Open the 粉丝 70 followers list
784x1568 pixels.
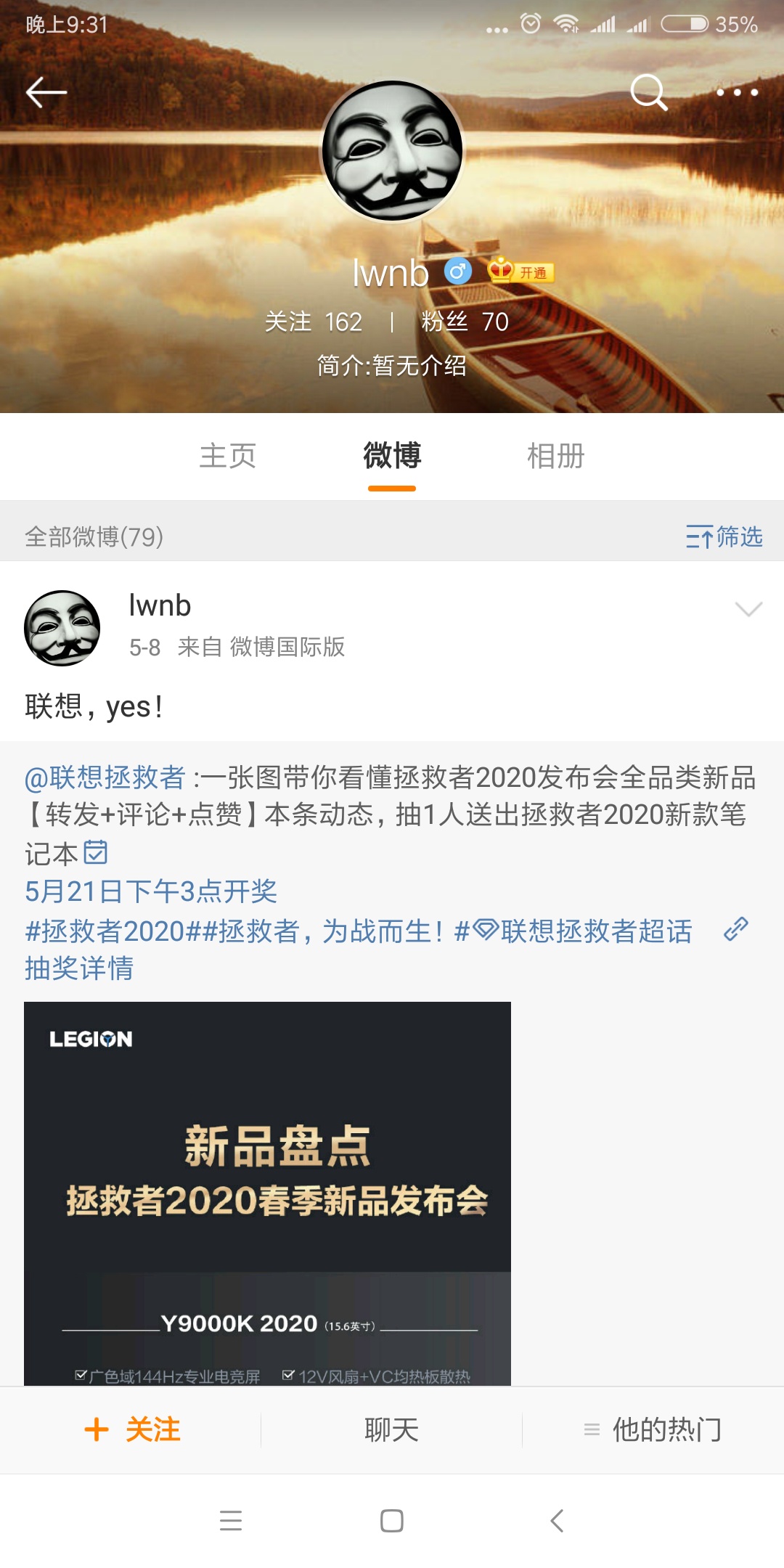coord(465,322)
